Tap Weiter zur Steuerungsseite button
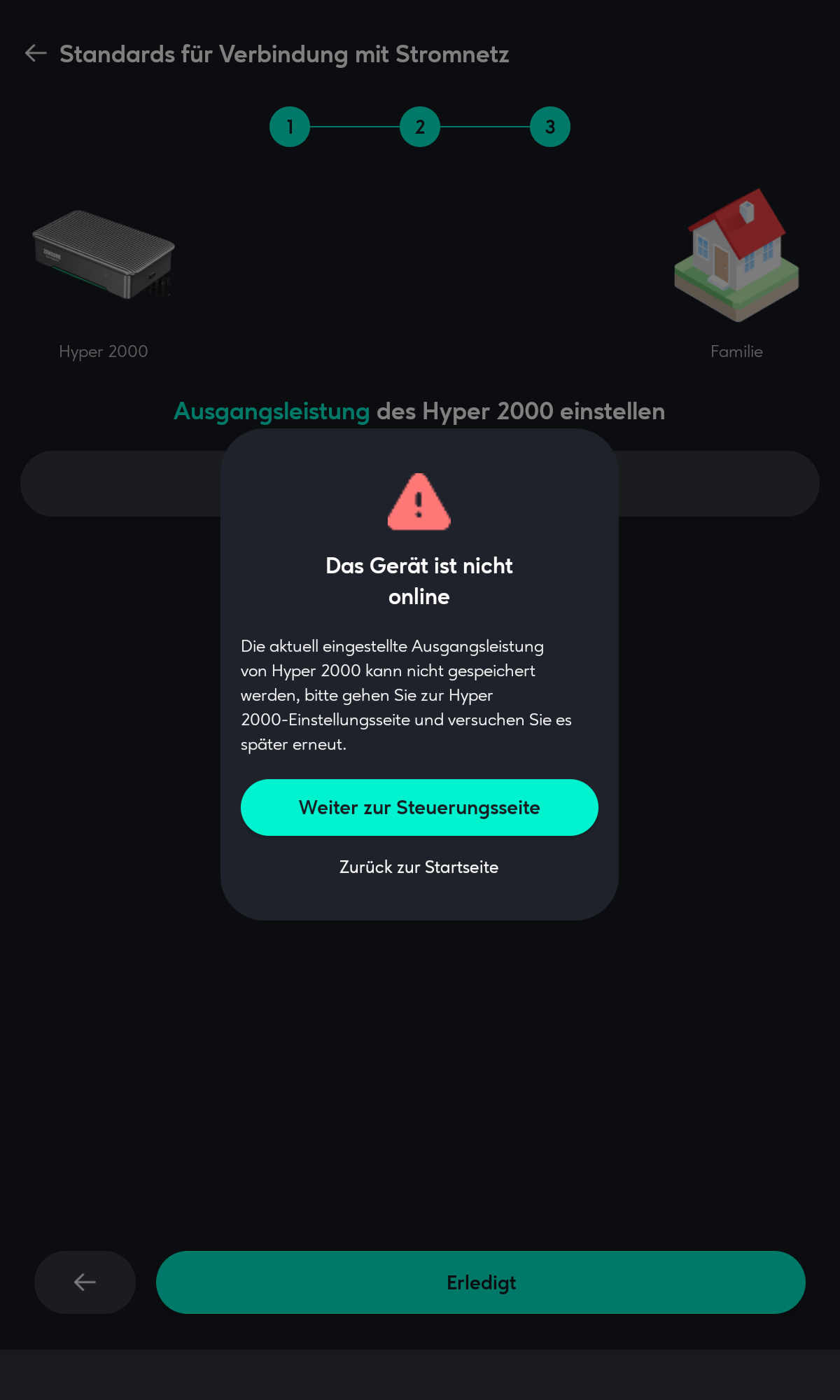 419,807
